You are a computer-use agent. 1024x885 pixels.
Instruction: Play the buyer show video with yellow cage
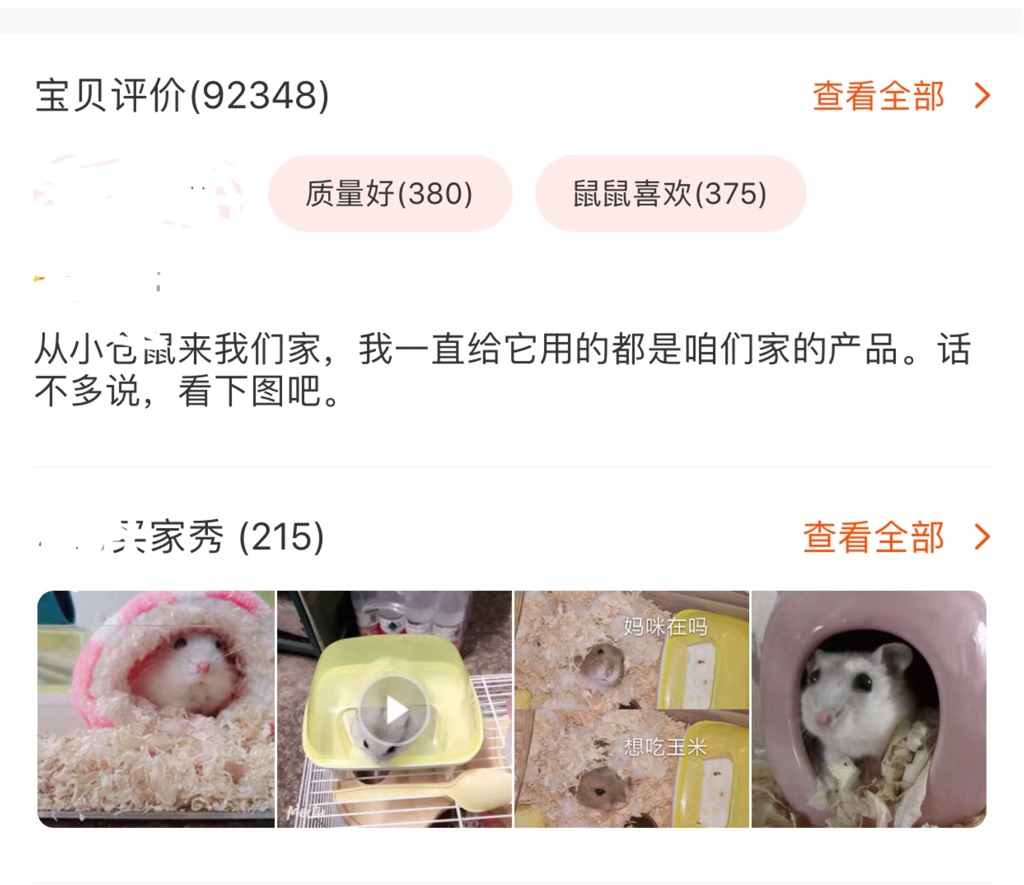coord(395,709)
